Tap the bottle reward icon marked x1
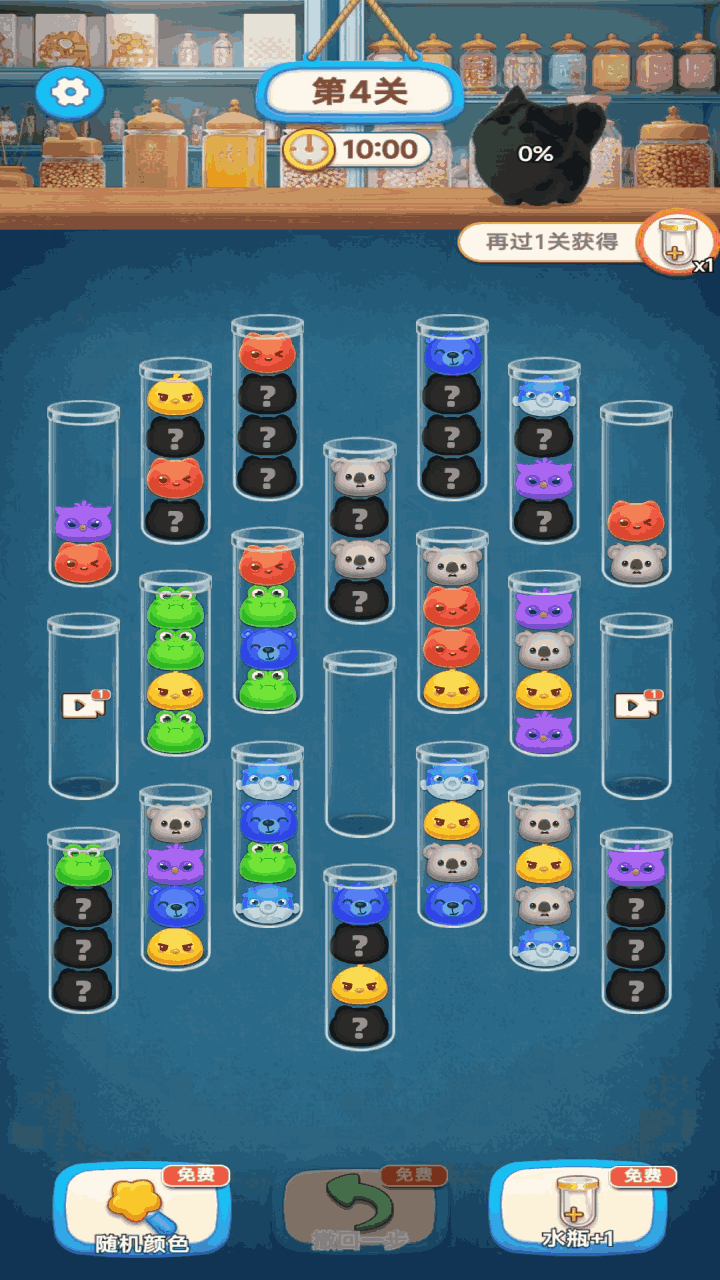The height and width of the screenshot is (1280, 720). coord(678,243)
